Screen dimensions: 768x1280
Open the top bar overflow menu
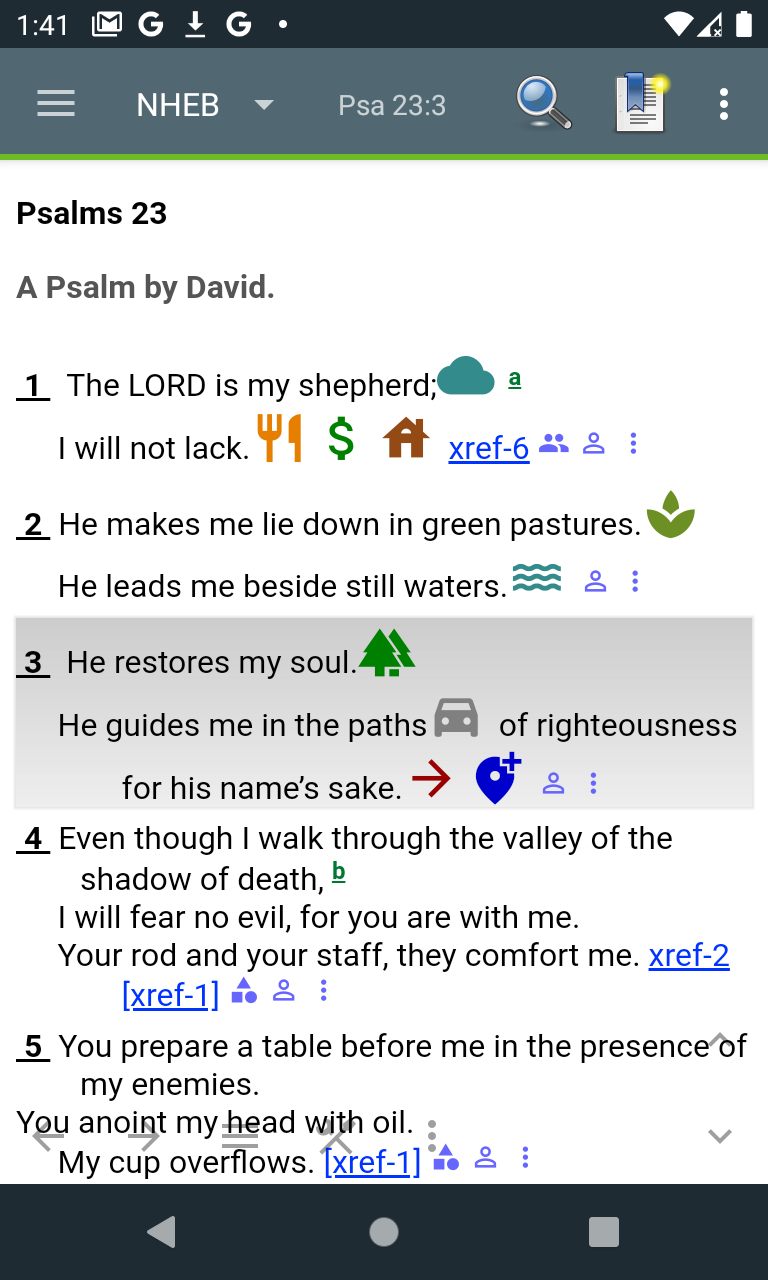tap(724, 104)
